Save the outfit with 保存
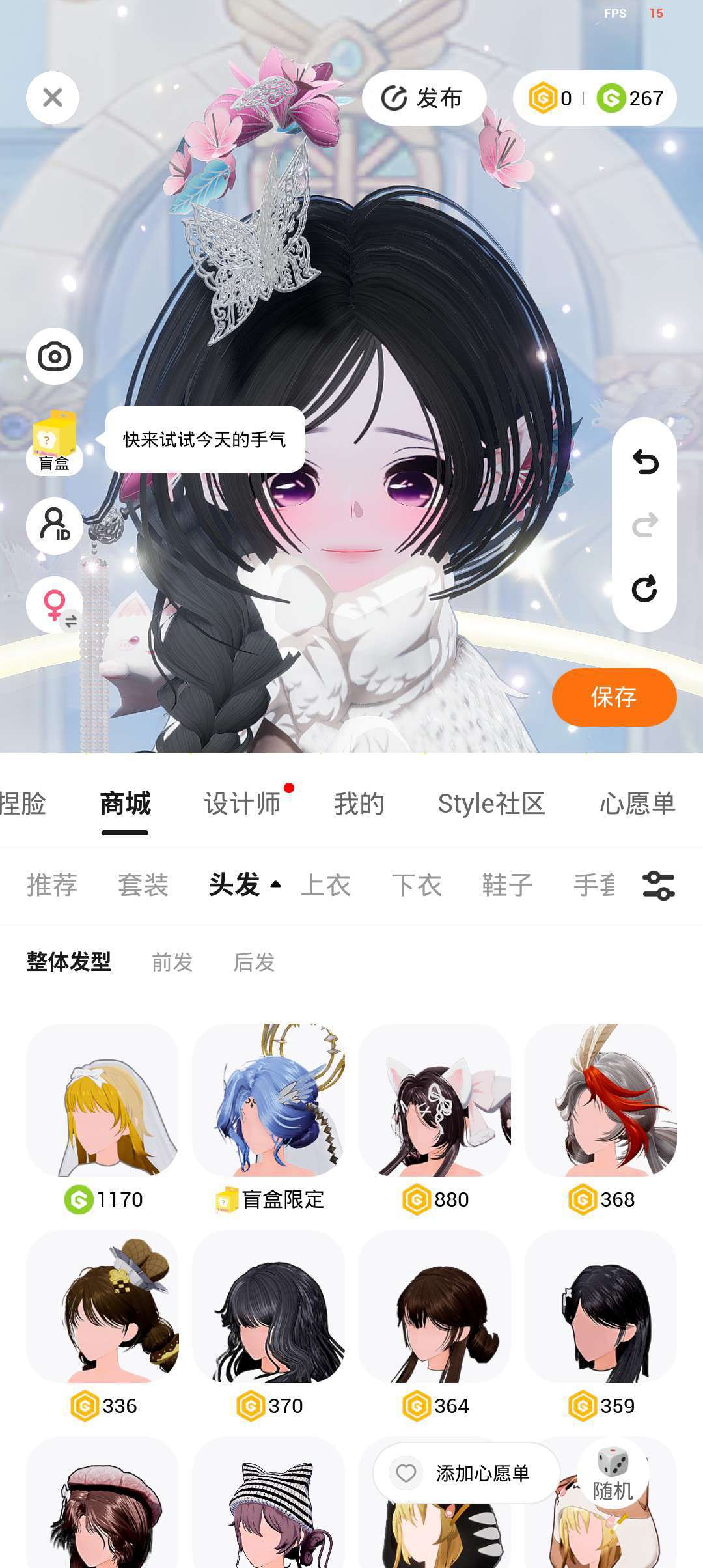 click(x=614, y=697)
